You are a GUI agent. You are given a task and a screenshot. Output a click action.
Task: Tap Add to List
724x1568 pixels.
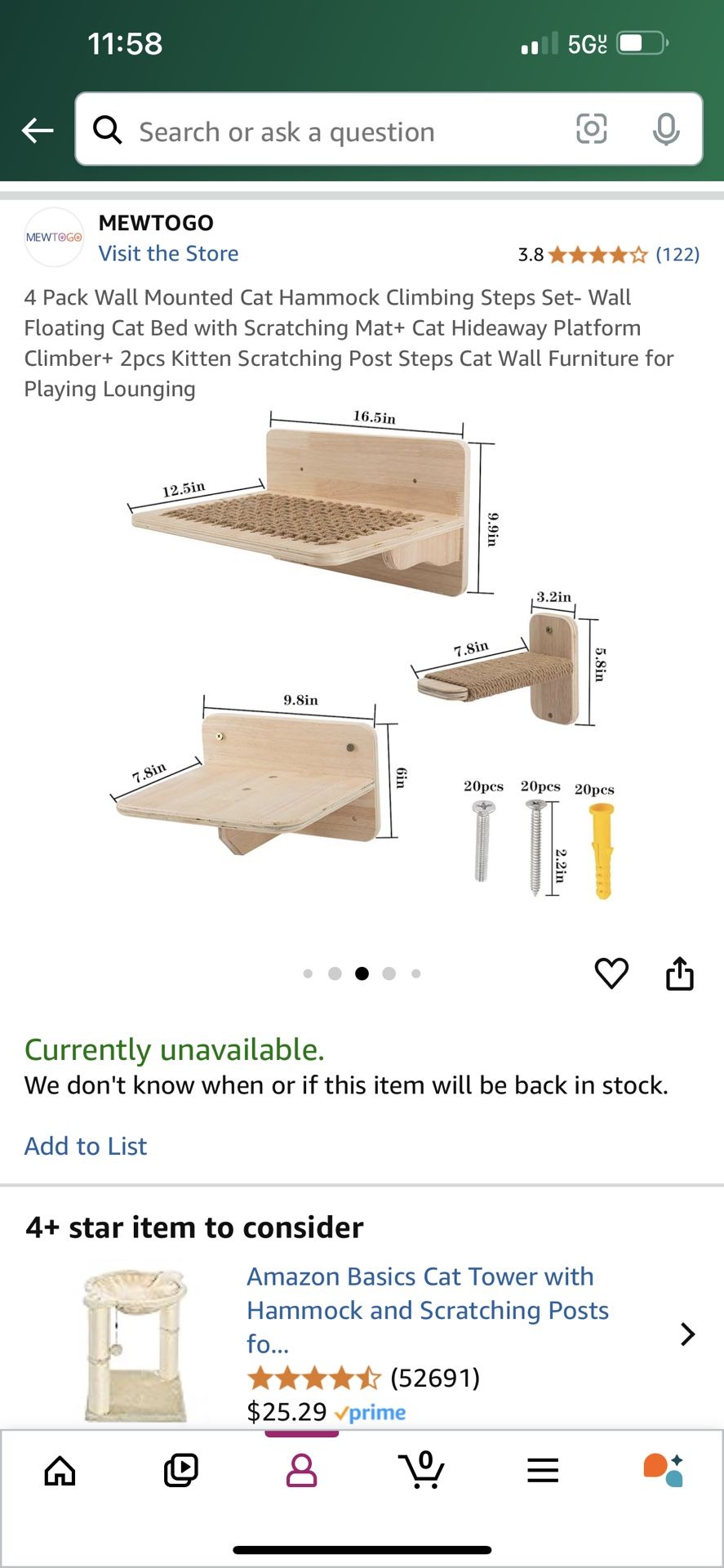click(85, 1146)
